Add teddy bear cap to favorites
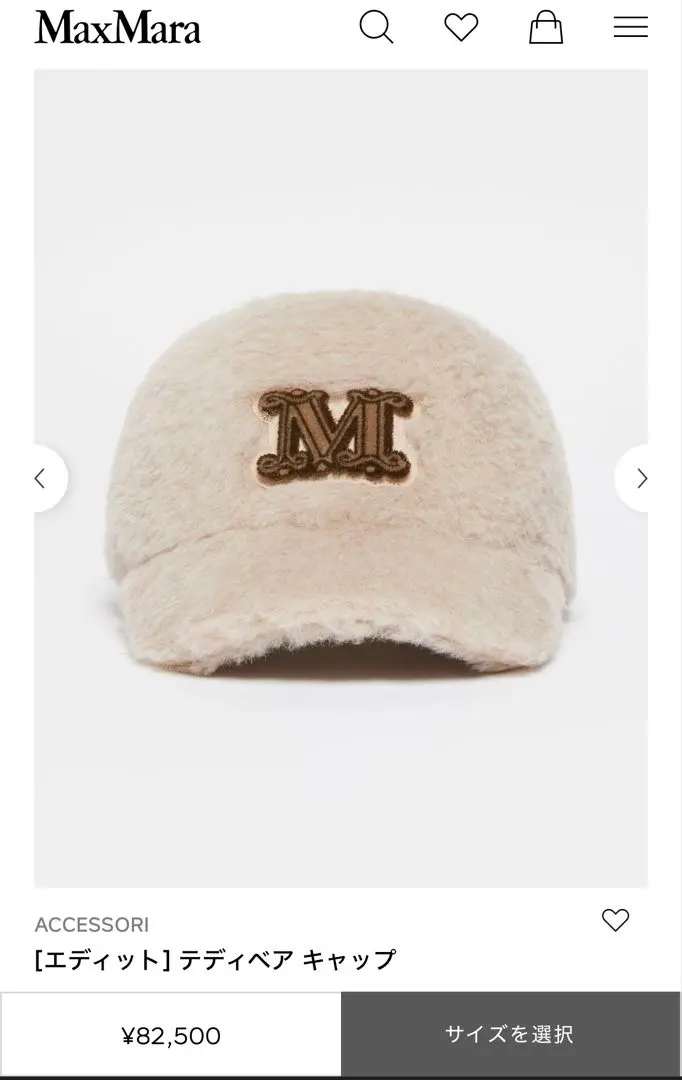682x1080 pixels. point(615,920)
